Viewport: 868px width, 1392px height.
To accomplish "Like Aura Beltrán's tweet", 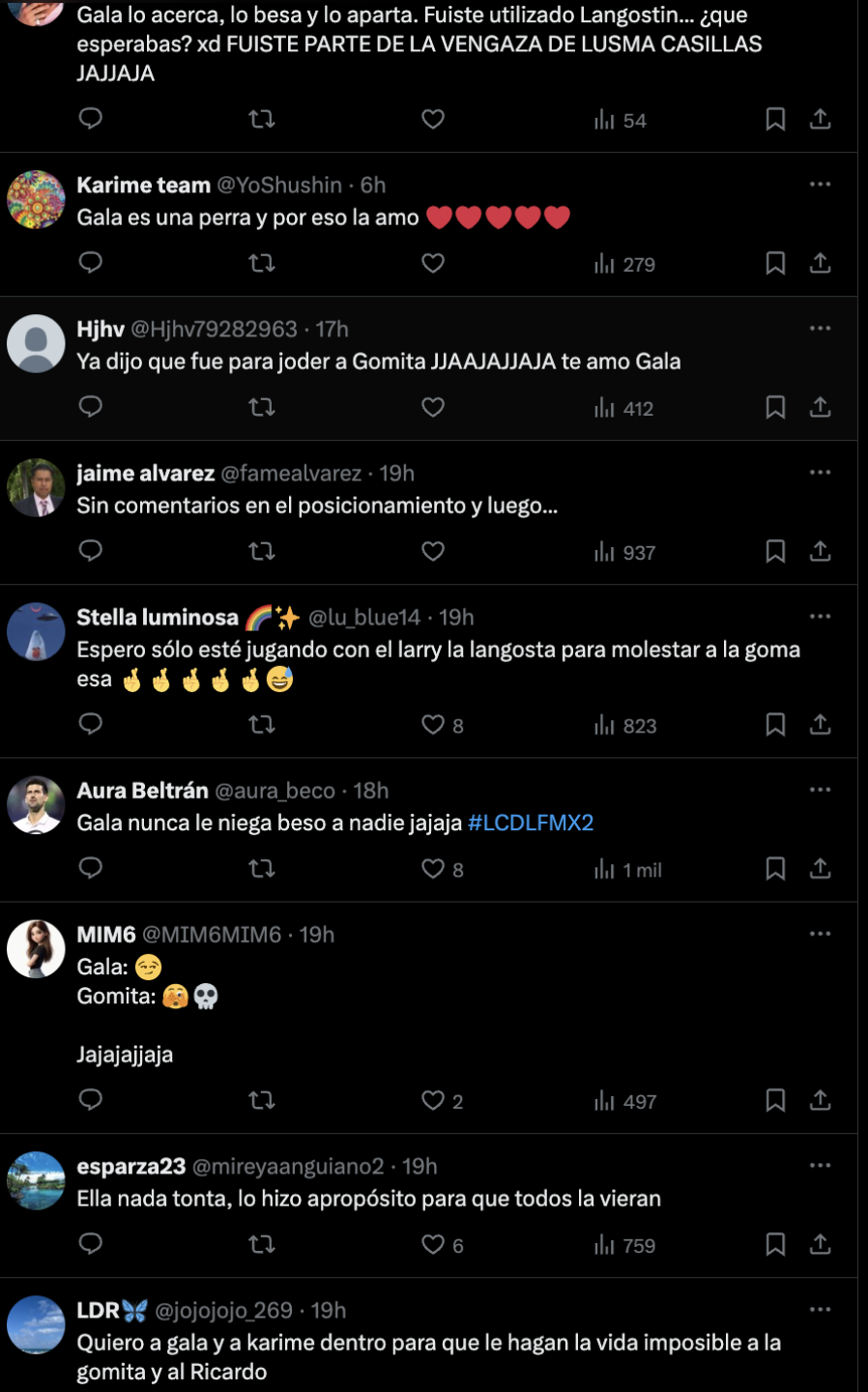I will 433,867.
